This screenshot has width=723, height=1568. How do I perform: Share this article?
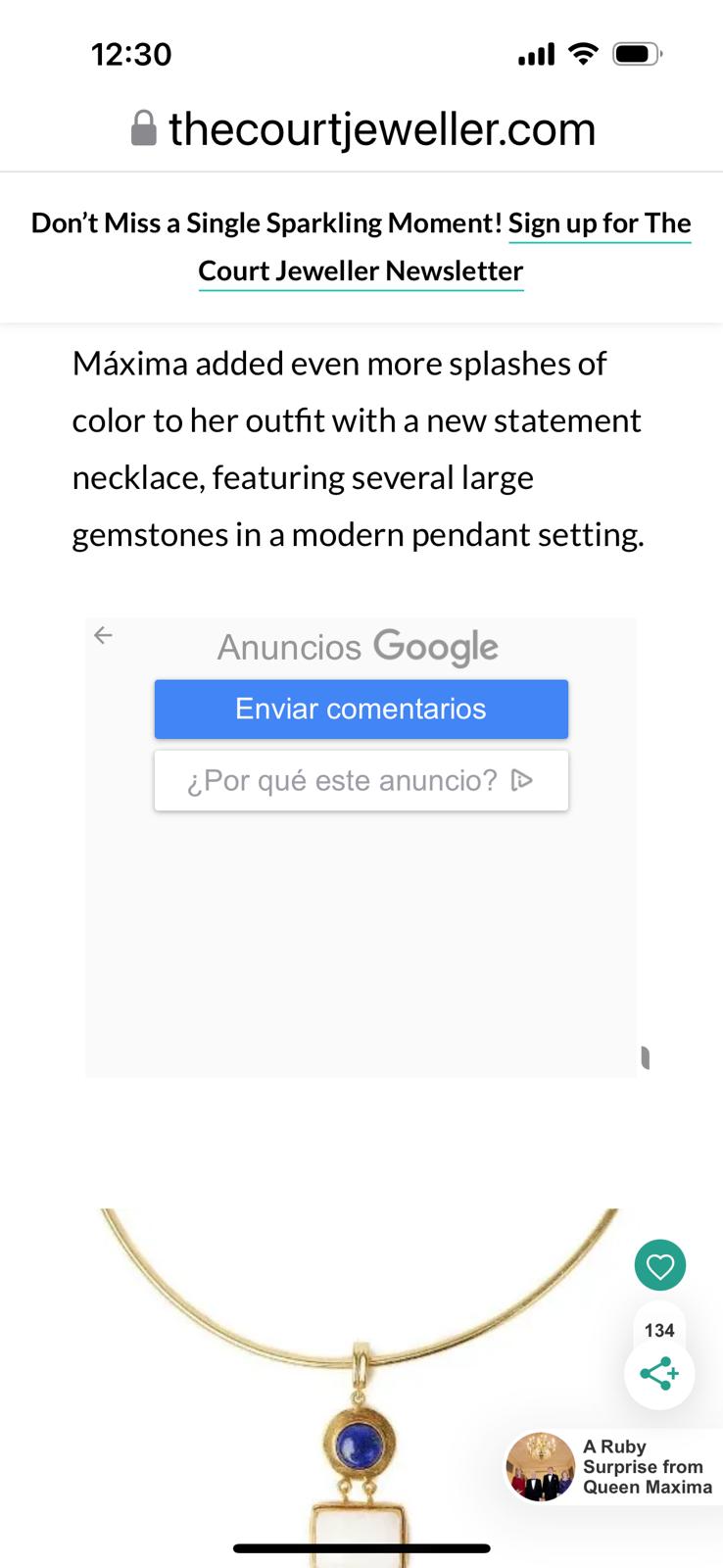[x=659, y=1374]
